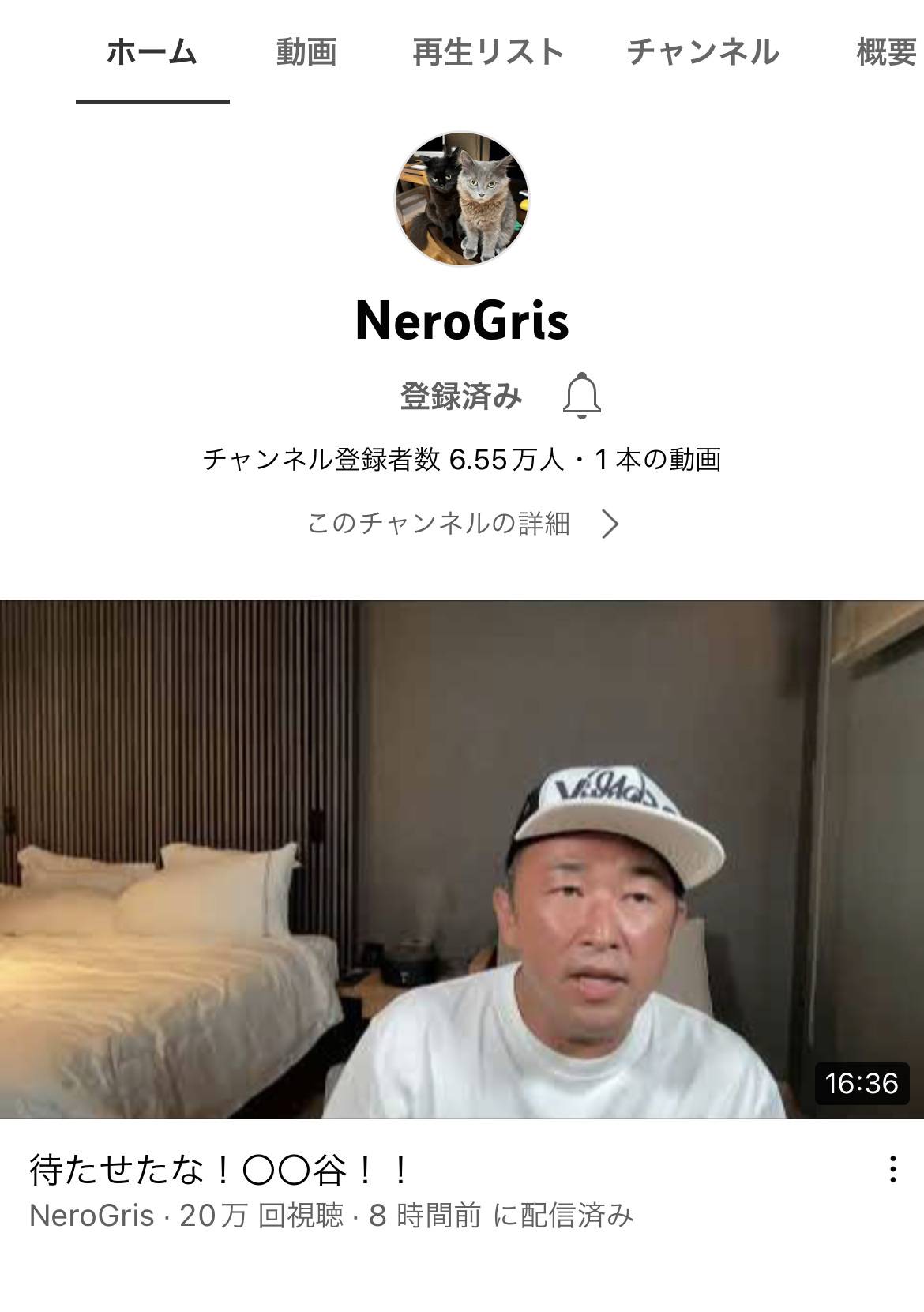Open このチャンネルの詳細 channel details
Screen dimensions: 924x1312
[462, 523]
